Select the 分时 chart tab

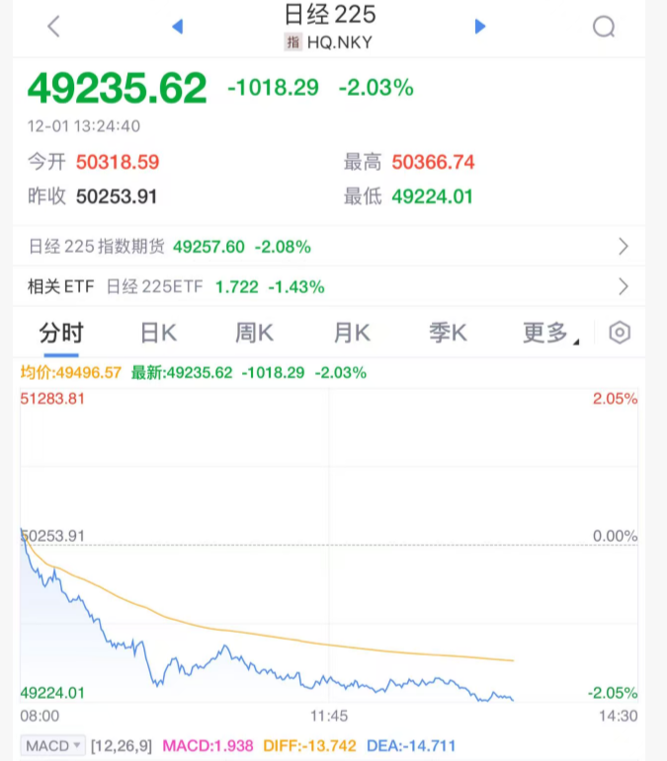coord(61,334)
